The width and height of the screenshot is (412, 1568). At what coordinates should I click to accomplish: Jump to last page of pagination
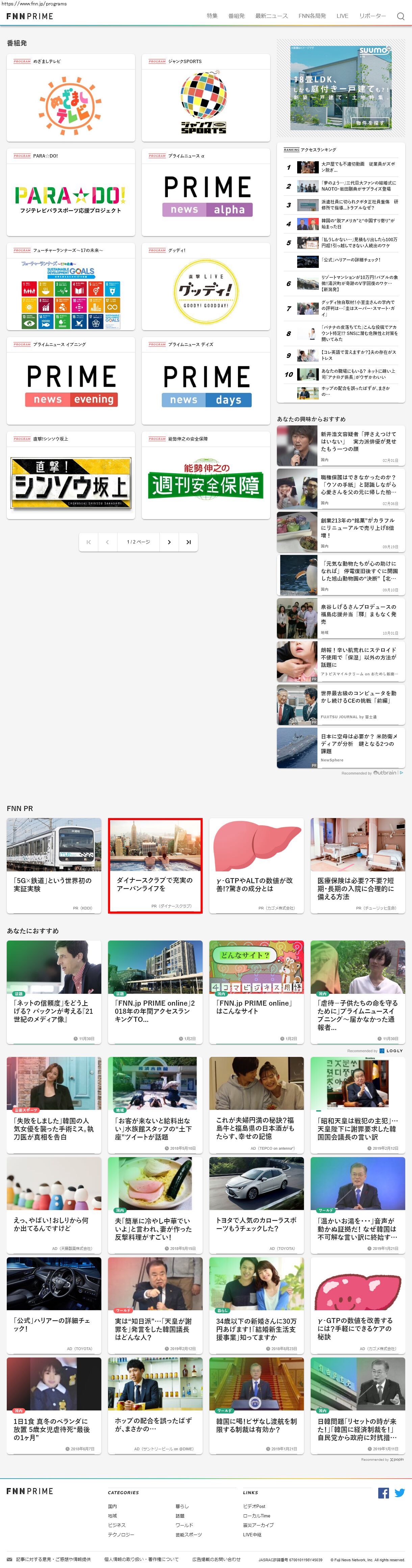(188, 542)
